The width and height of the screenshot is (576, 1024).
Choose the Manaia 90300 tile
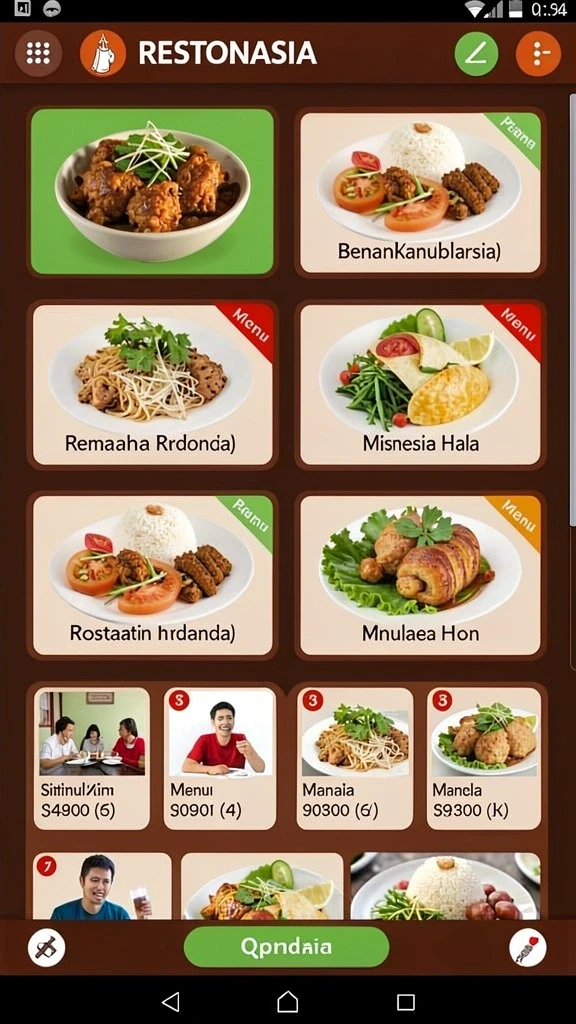click(355, 758)
